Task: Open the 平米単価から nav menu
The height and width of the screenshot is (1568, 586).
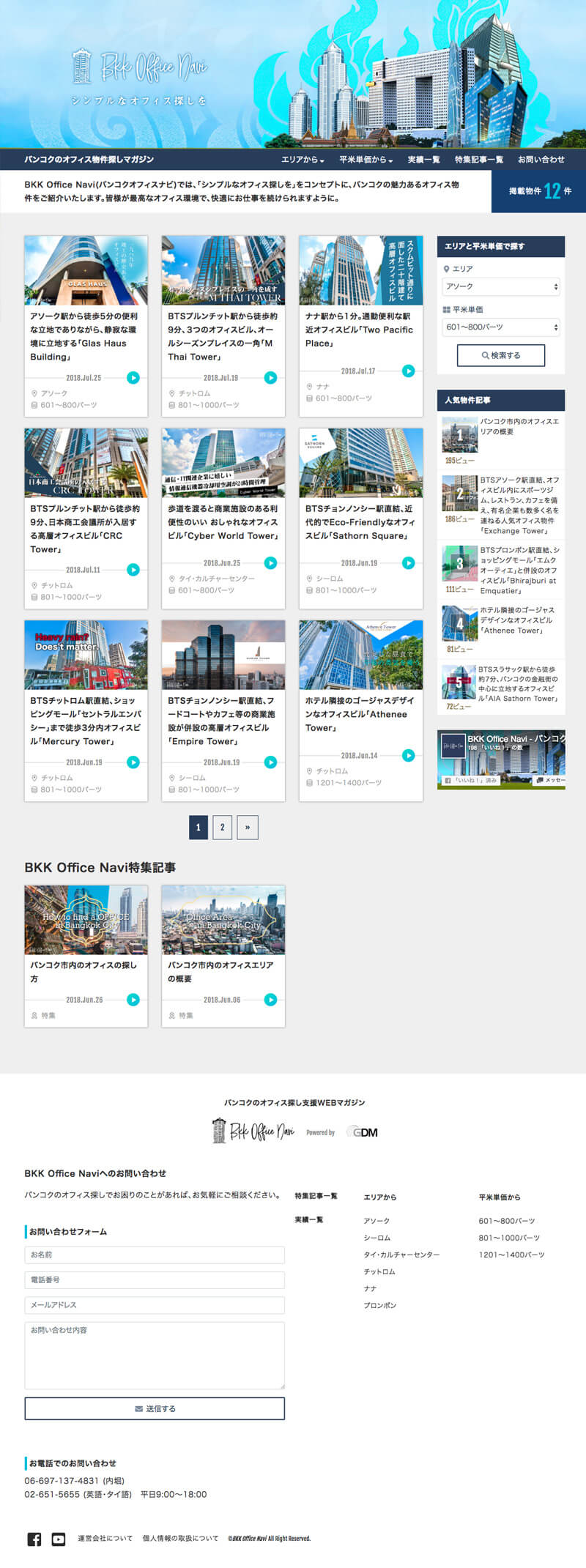Action: (366, 160)
